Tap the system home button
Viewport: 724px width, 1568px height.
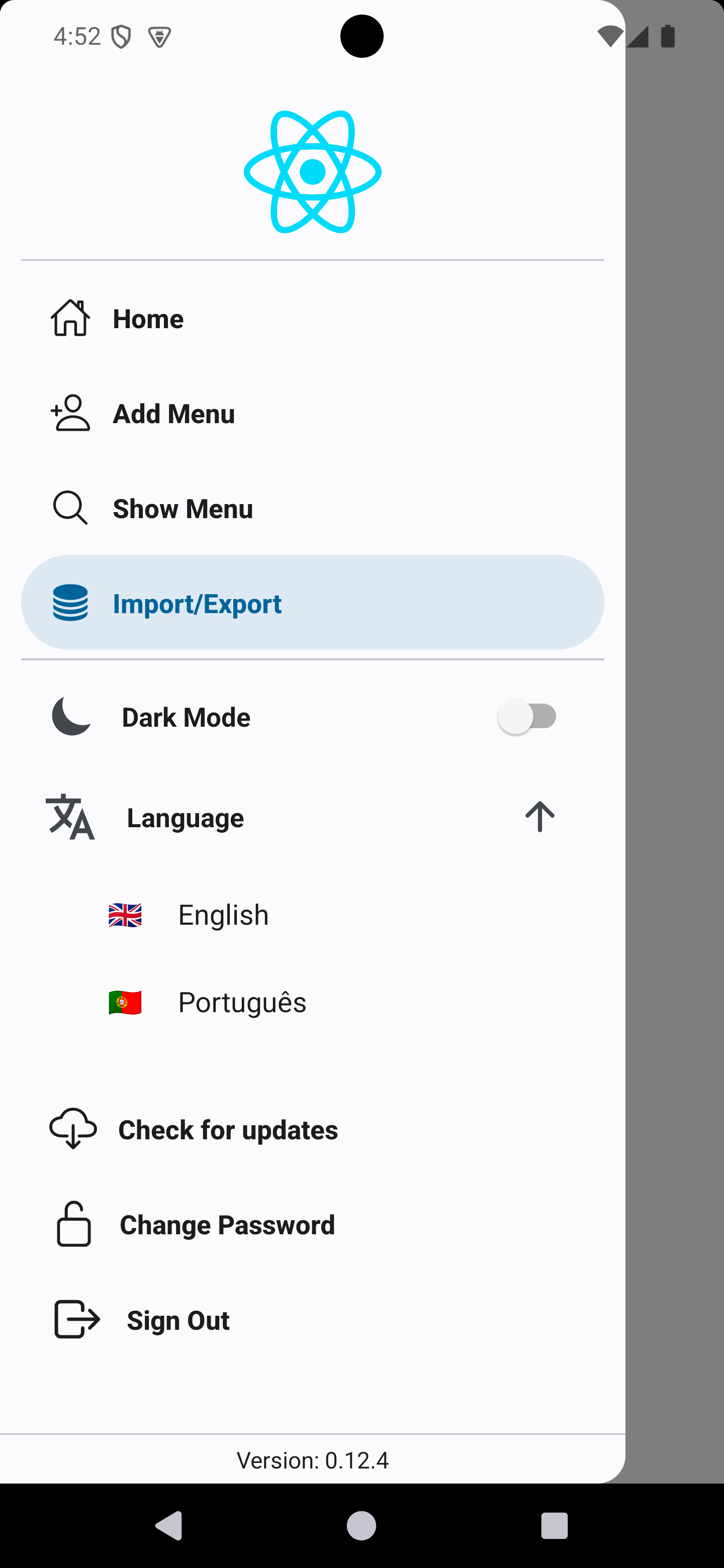[x=361, y=1525]
